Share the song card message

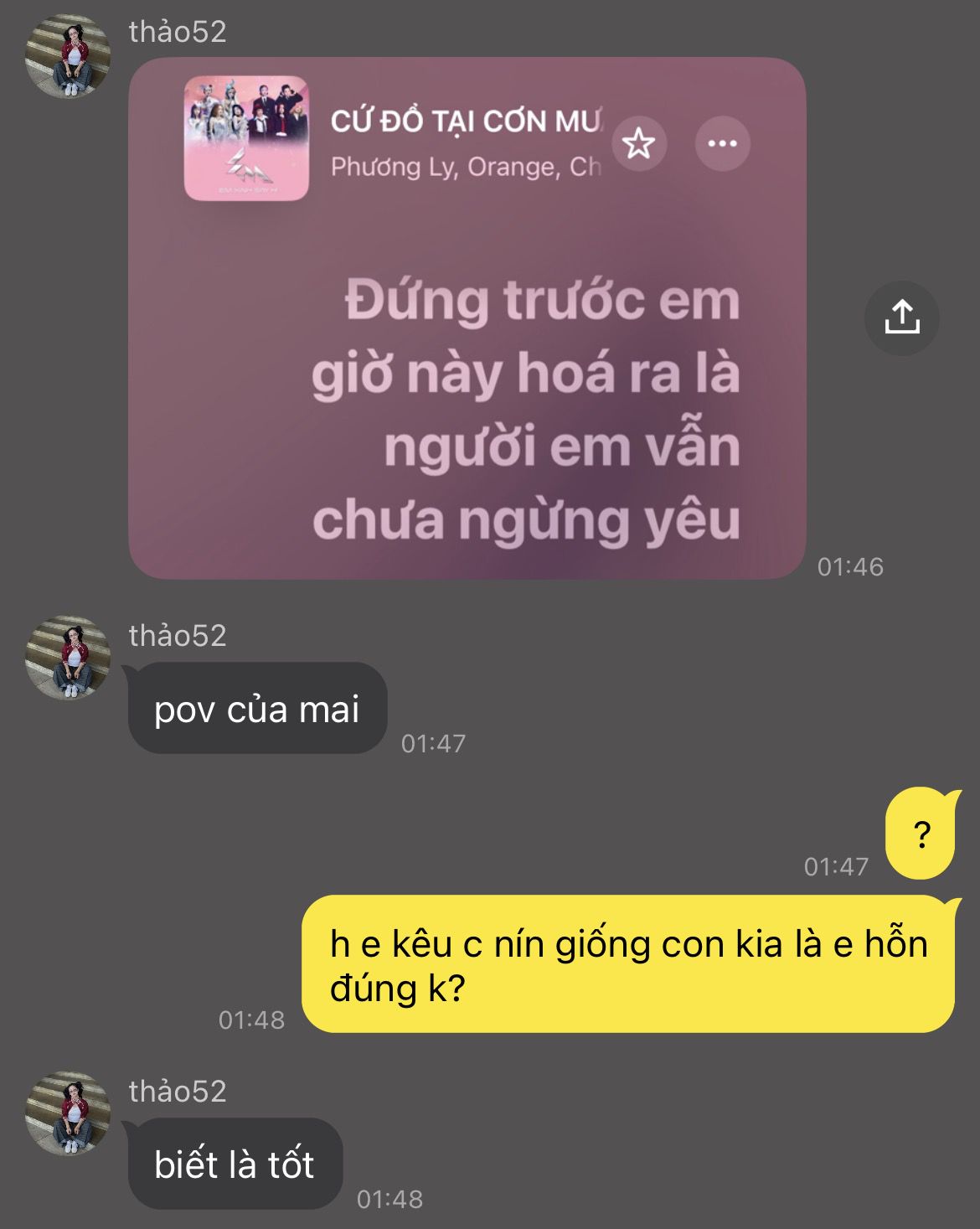(x=901, y=318)
